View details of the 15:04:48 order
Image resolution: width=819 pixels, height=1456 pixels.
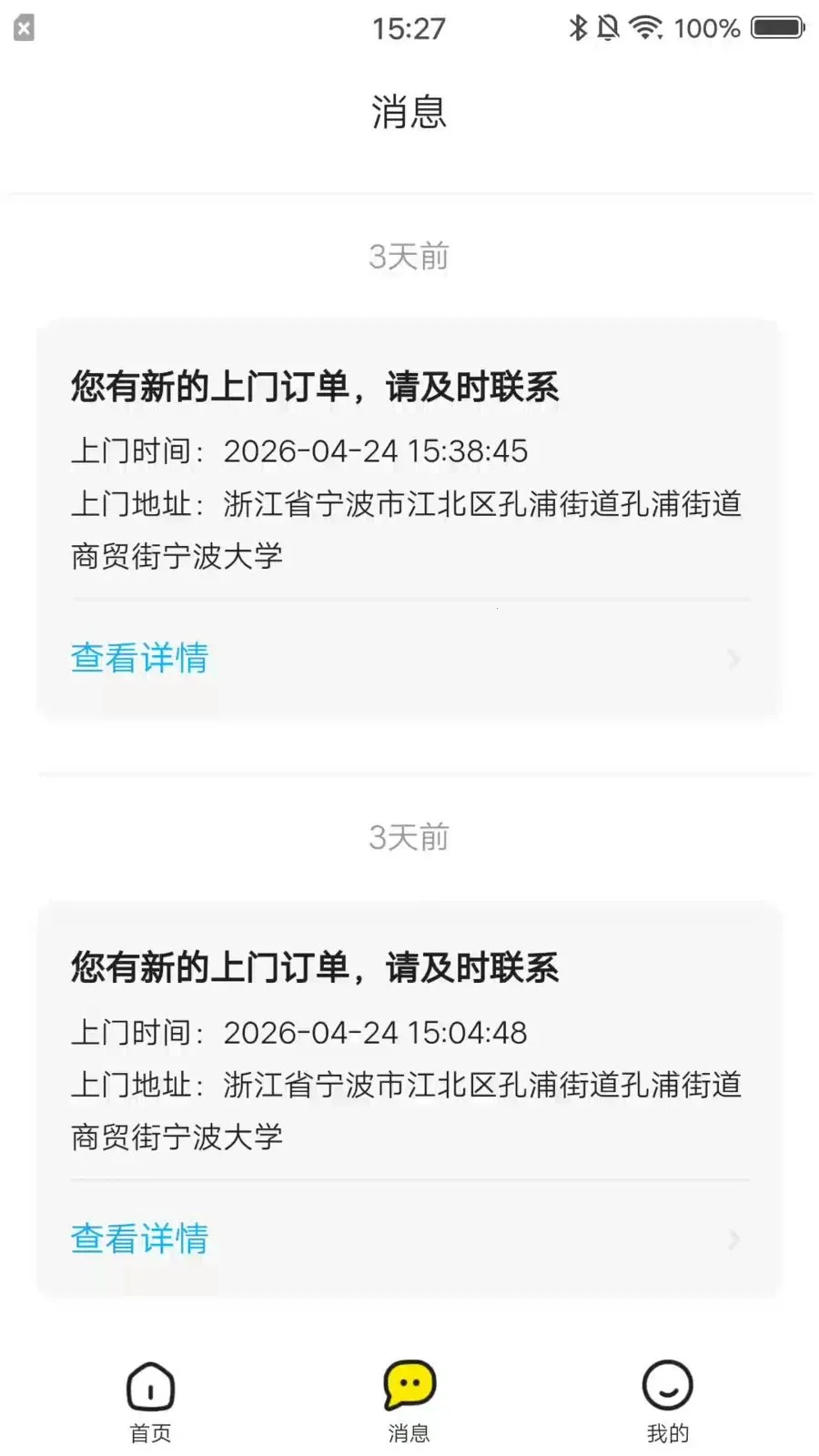(x=140, y=1239)
